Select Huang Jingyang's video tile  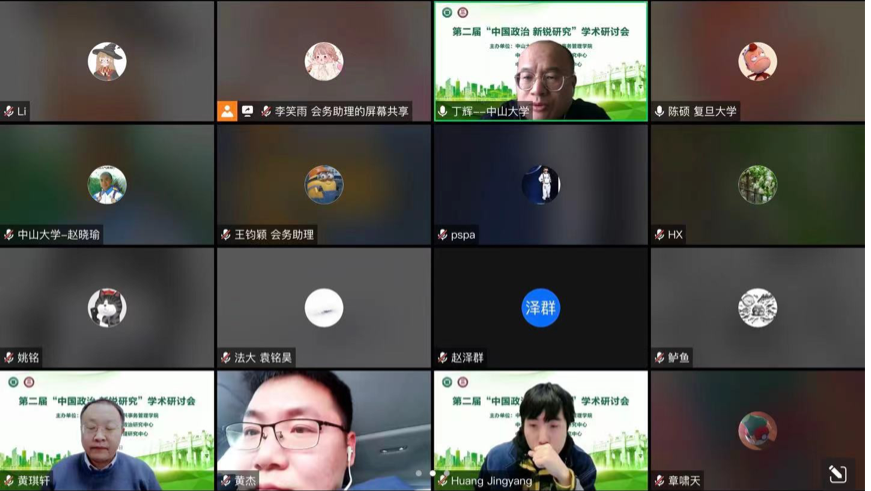coord(541,430)
